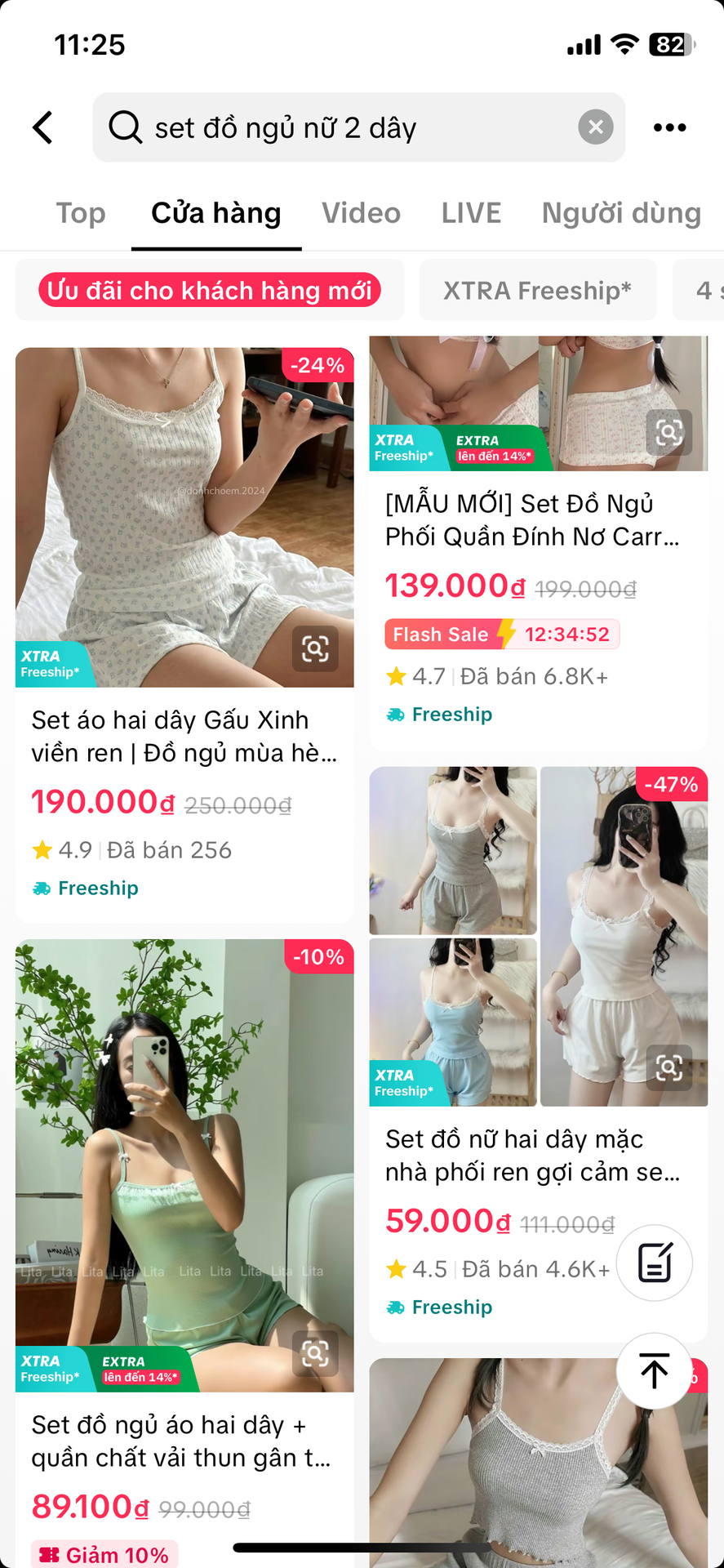The image size is (724, 1568).
Task: Switch to the Video tab
Action: [x=361, y=213]
